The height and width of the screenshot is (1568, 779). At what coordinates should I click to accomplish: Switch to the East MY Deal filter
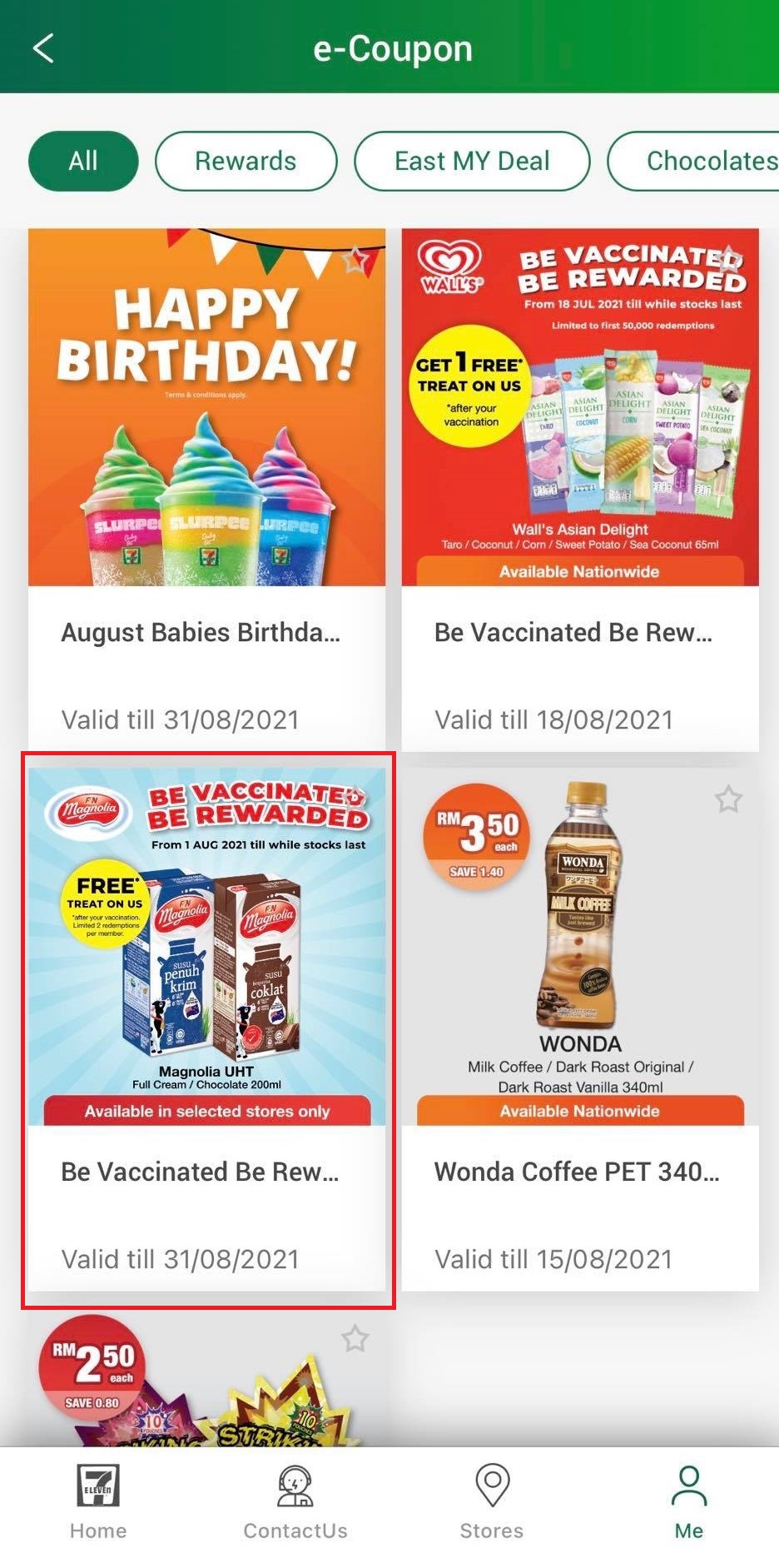tap(472, 161)
